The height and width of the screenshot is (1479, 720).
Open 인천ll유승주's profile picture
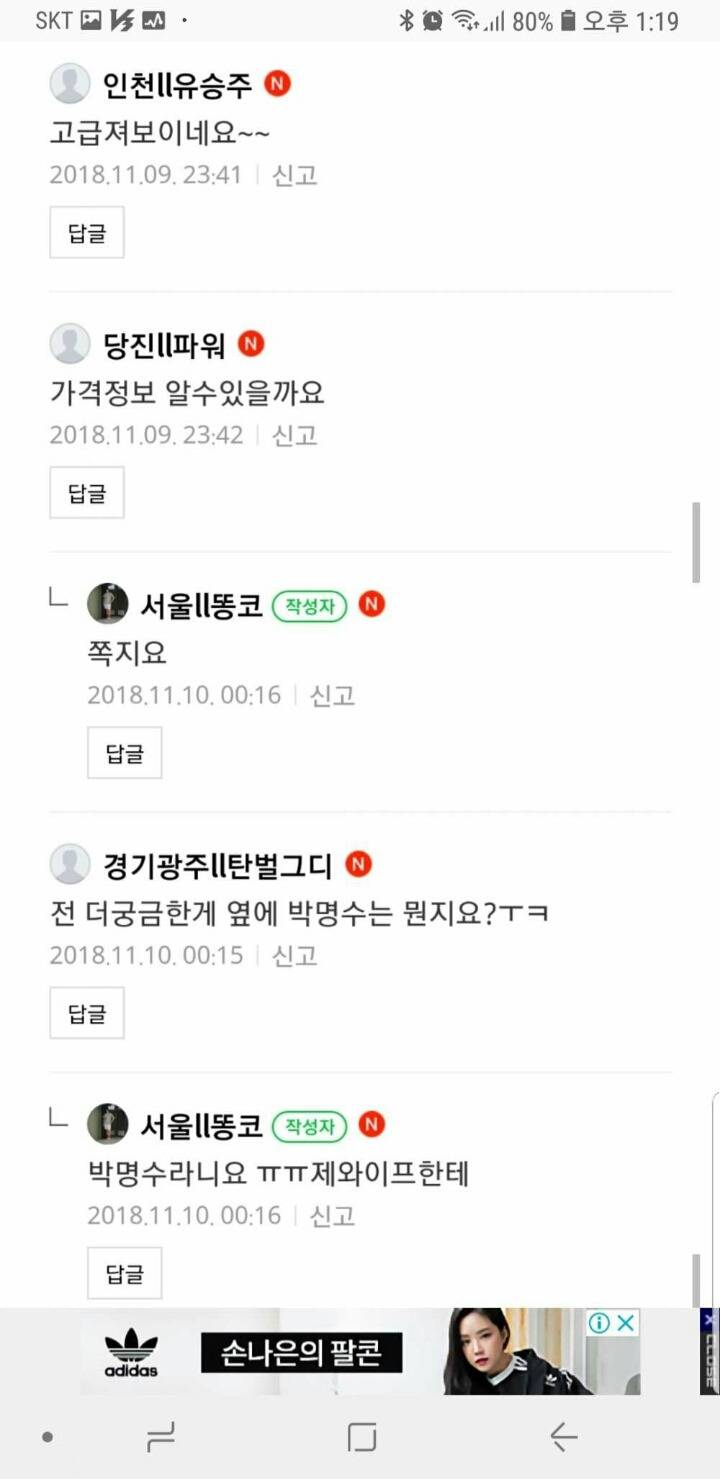pyautogui.click(x=68, y=84)
